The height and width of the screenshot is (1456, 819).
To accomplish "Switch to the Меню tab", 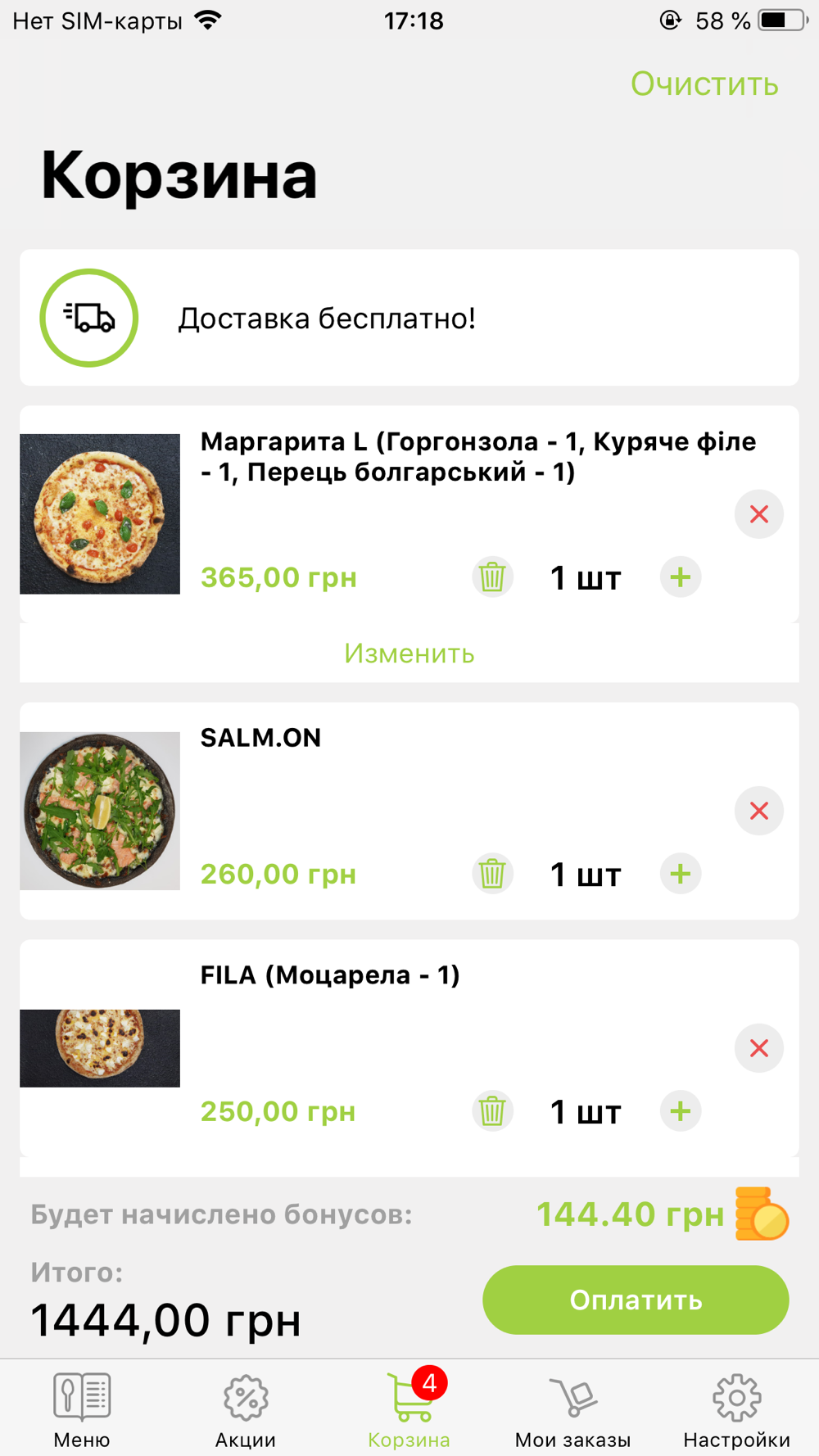I will pos(82,1410).
